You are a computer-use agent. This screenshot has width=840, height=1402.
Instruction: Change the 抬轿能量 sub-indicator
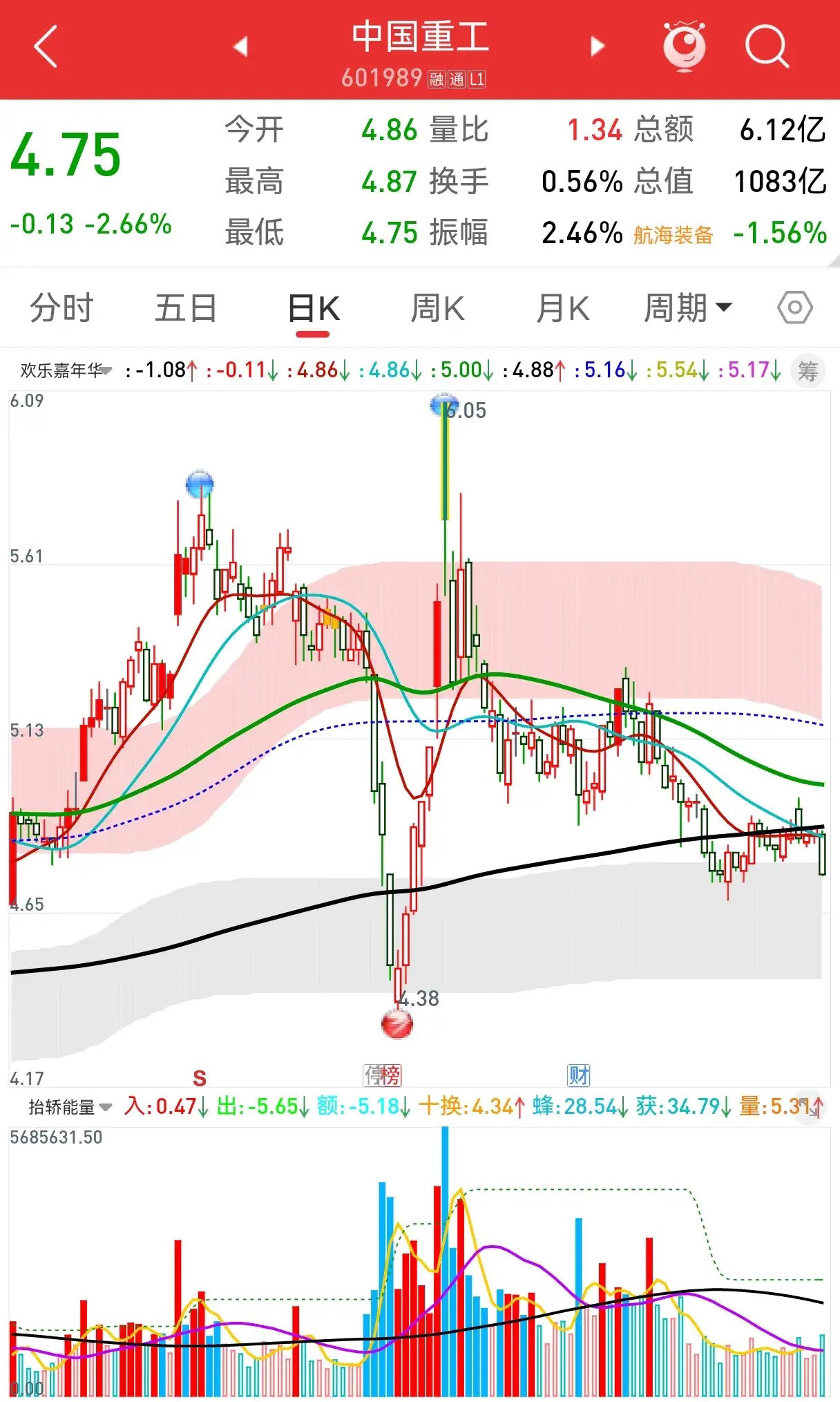[x=69, y=1107]
